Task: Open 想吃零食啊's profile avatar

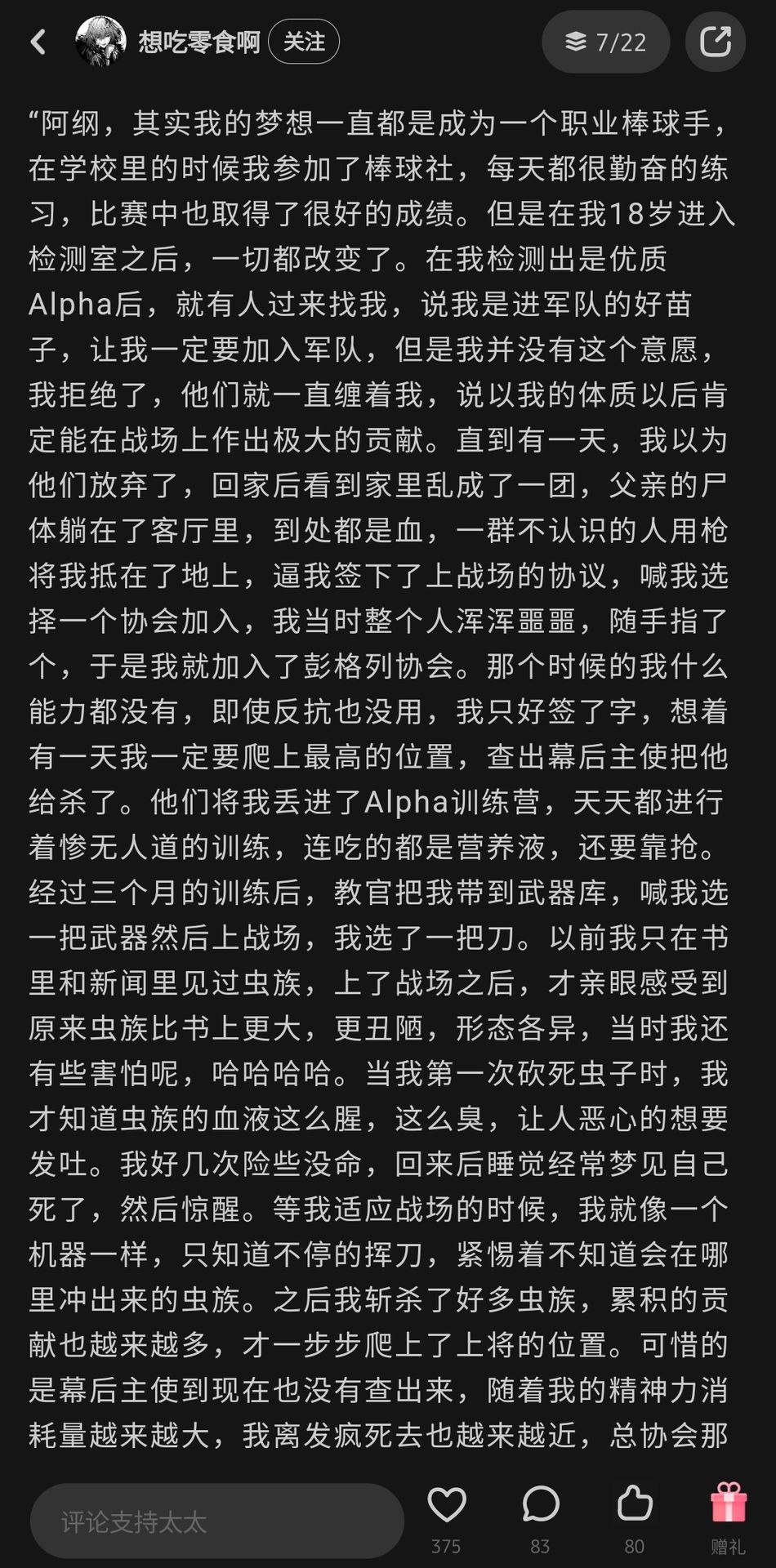Action: coord(100,42)
